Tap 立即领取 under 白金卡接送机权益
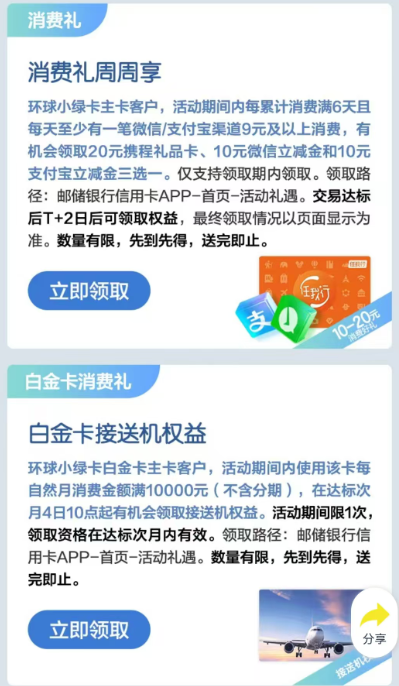This screenshot has height=686, width=399. click(89, 630)
